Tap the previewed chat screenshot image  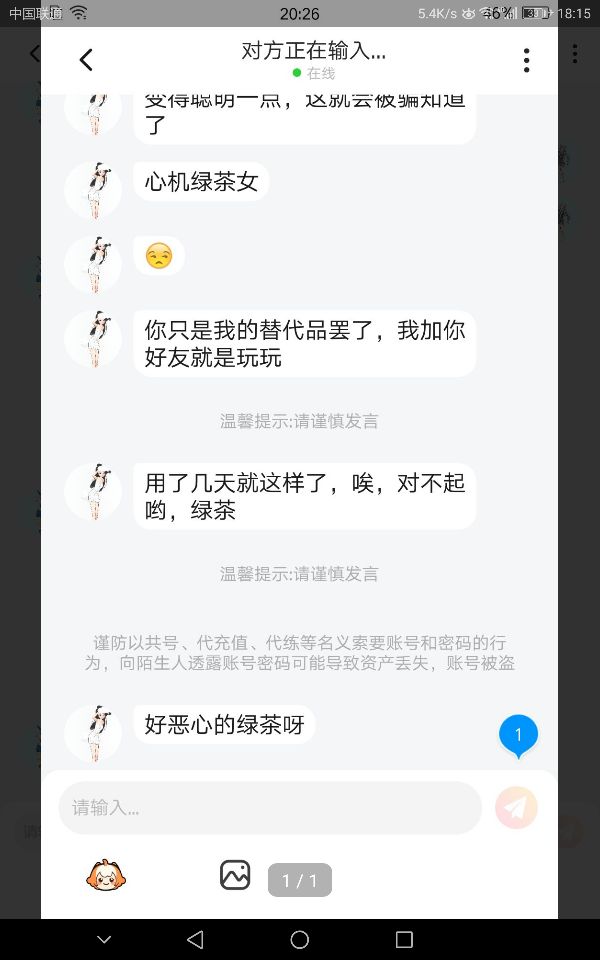click(x=299, y=472)
